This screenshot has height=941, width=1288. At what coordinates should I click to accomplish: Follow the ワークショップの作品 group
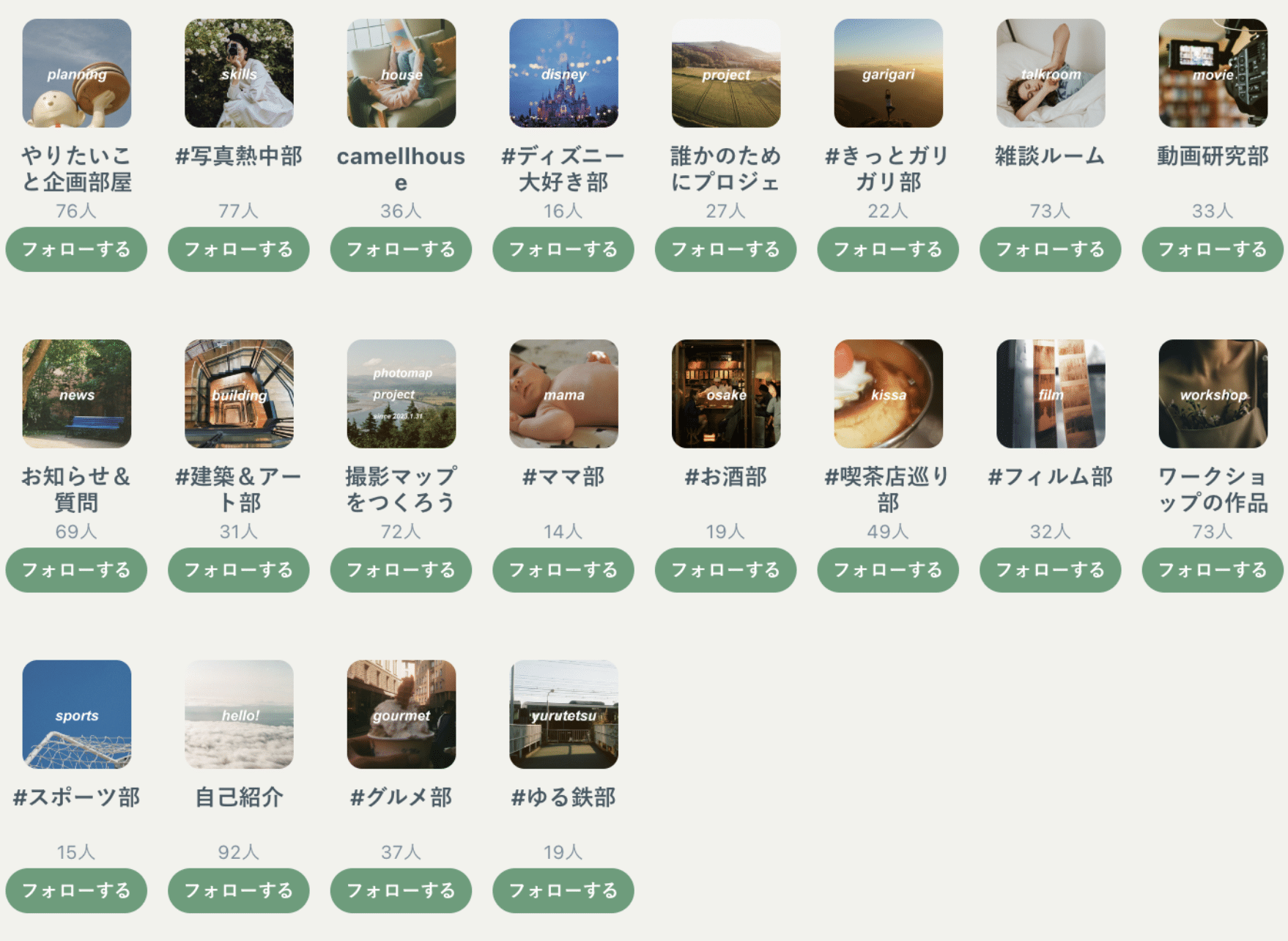tap(1213, 569)
